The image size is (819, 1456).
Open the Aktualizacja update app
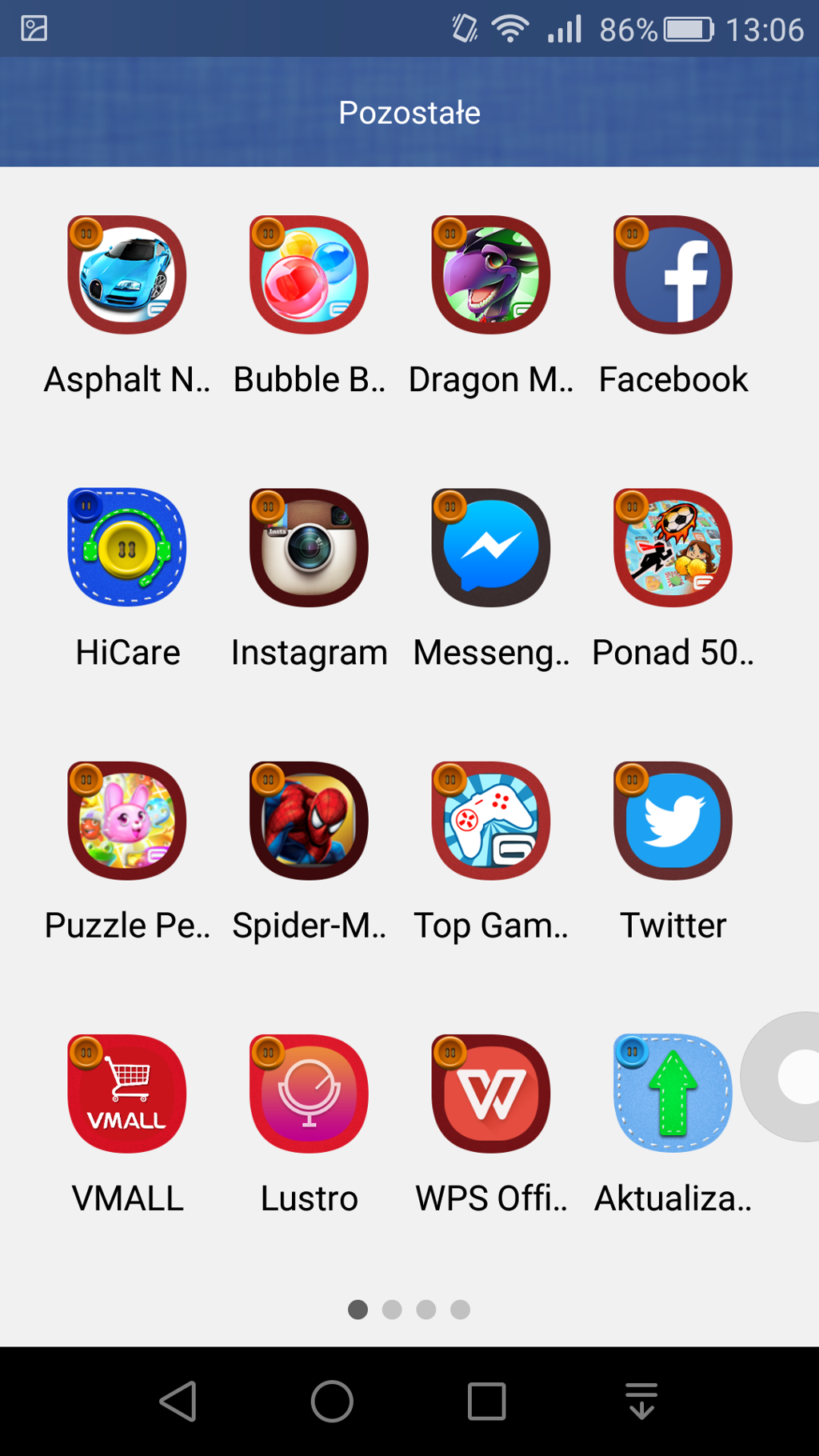click(673, 1094)
